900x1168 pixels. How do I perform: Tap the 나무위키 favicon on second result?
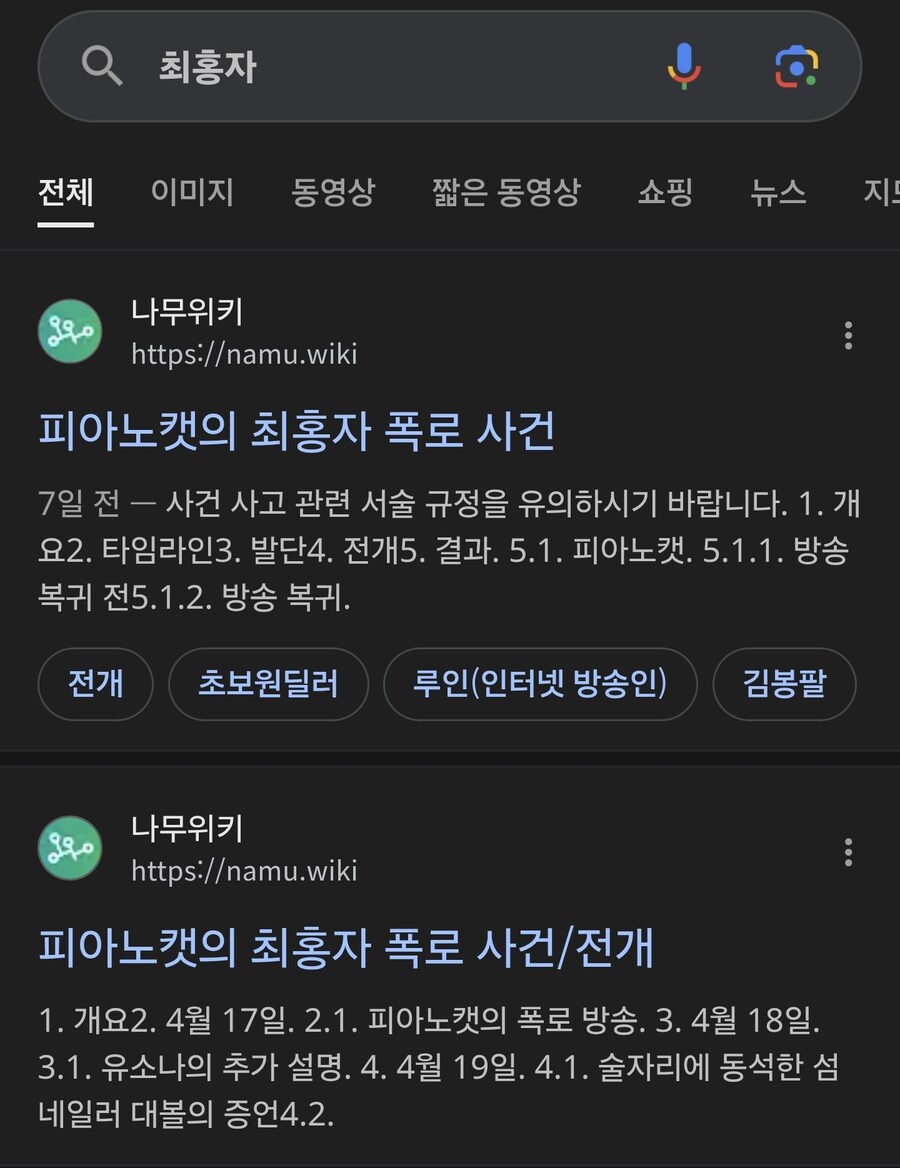coord(69,848)
